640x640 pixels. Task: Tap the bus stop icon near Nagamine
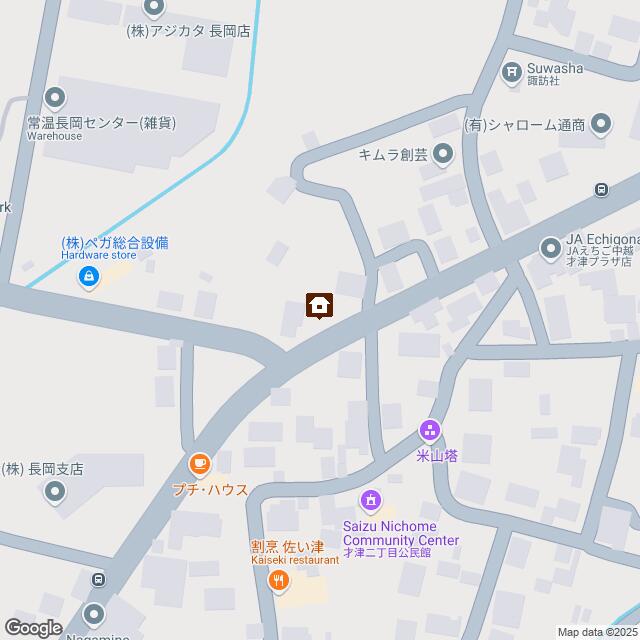coord(99,580)
